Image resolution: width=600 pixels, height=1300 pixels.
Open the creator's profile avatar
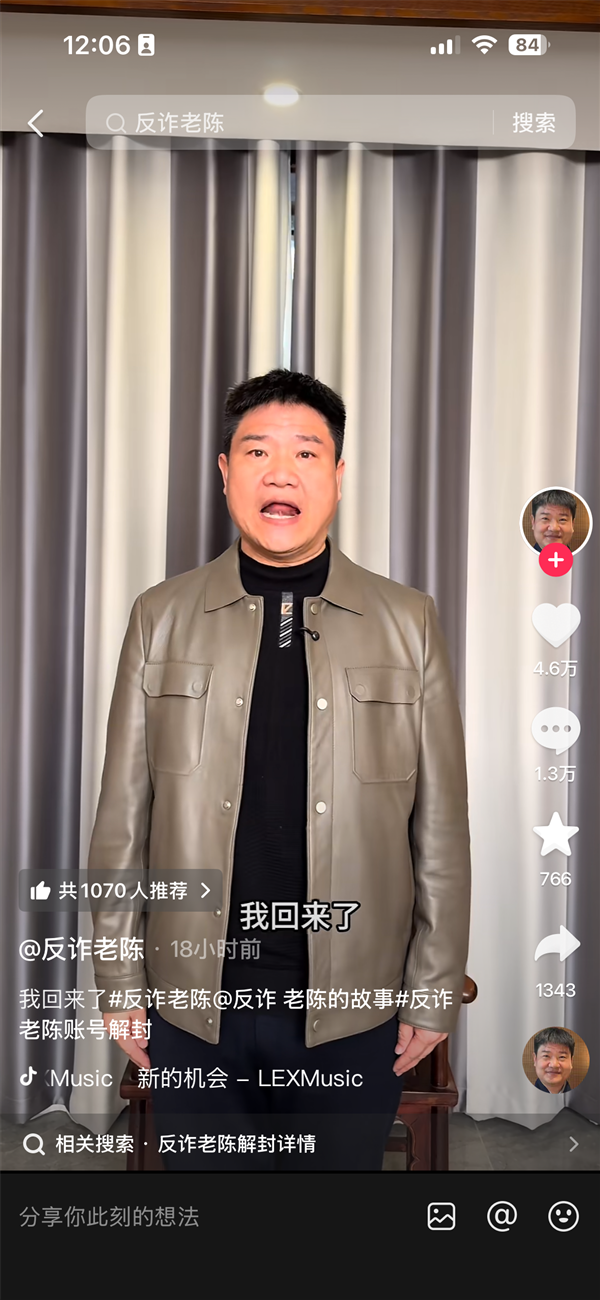click(x=555, y=519)
